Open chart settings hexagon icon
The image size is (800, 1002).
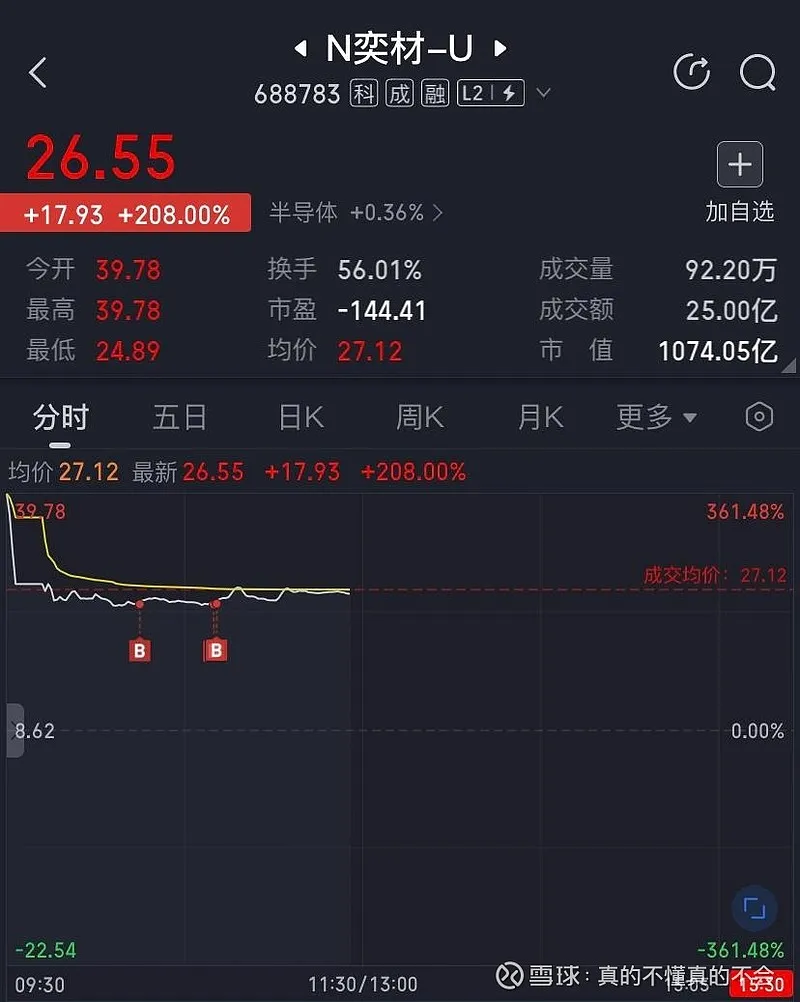[759, 417]
